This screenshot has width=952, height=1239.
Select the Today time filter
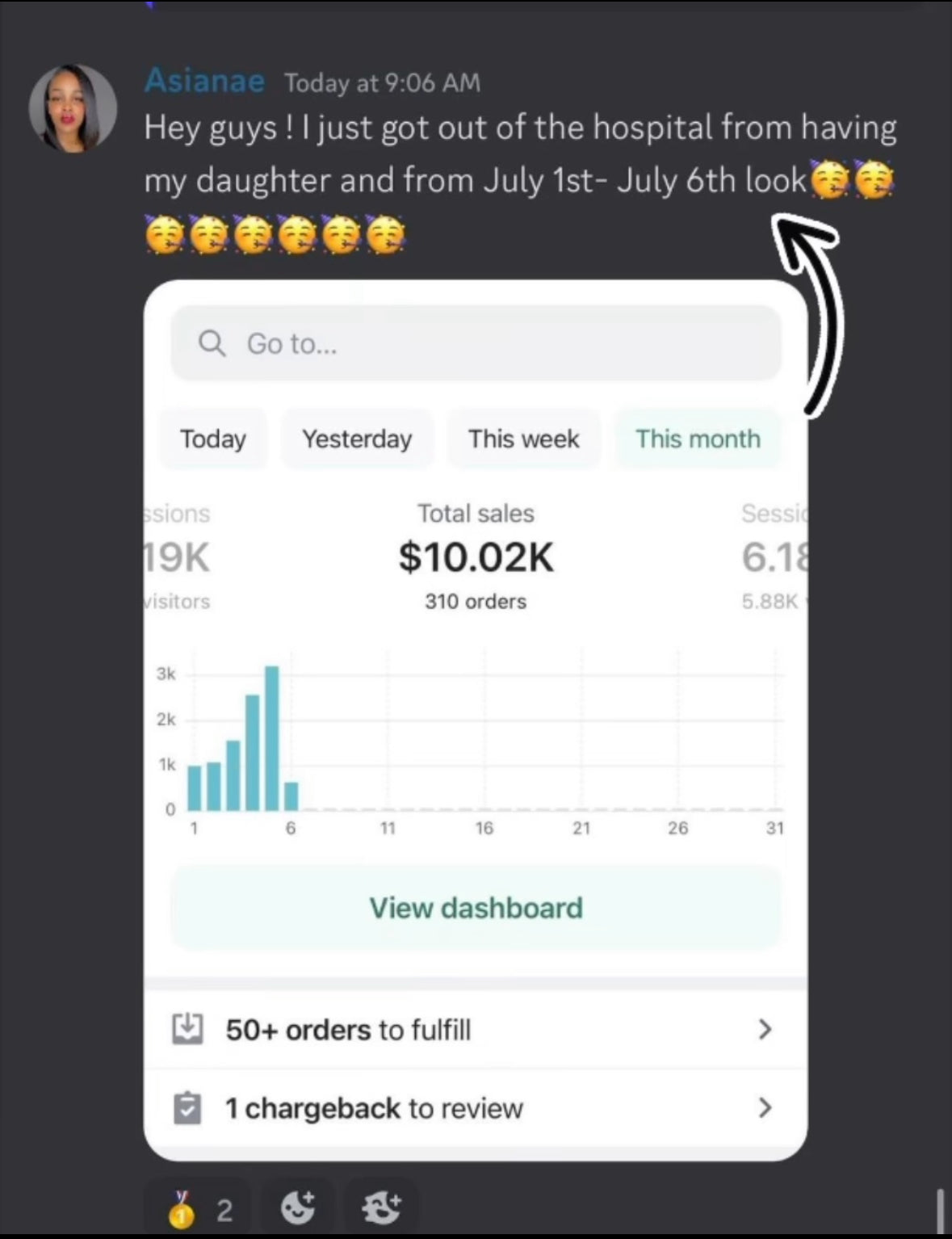point(212,439)
